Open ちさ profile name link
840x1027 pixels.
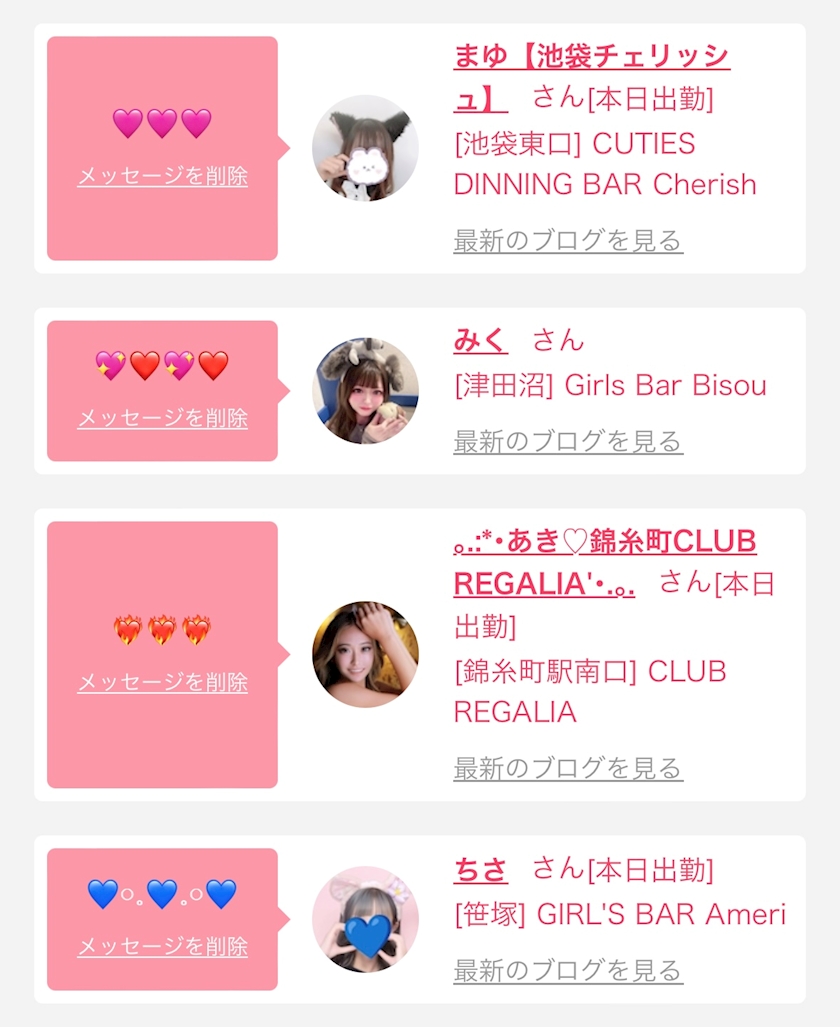tap(480, 869)
